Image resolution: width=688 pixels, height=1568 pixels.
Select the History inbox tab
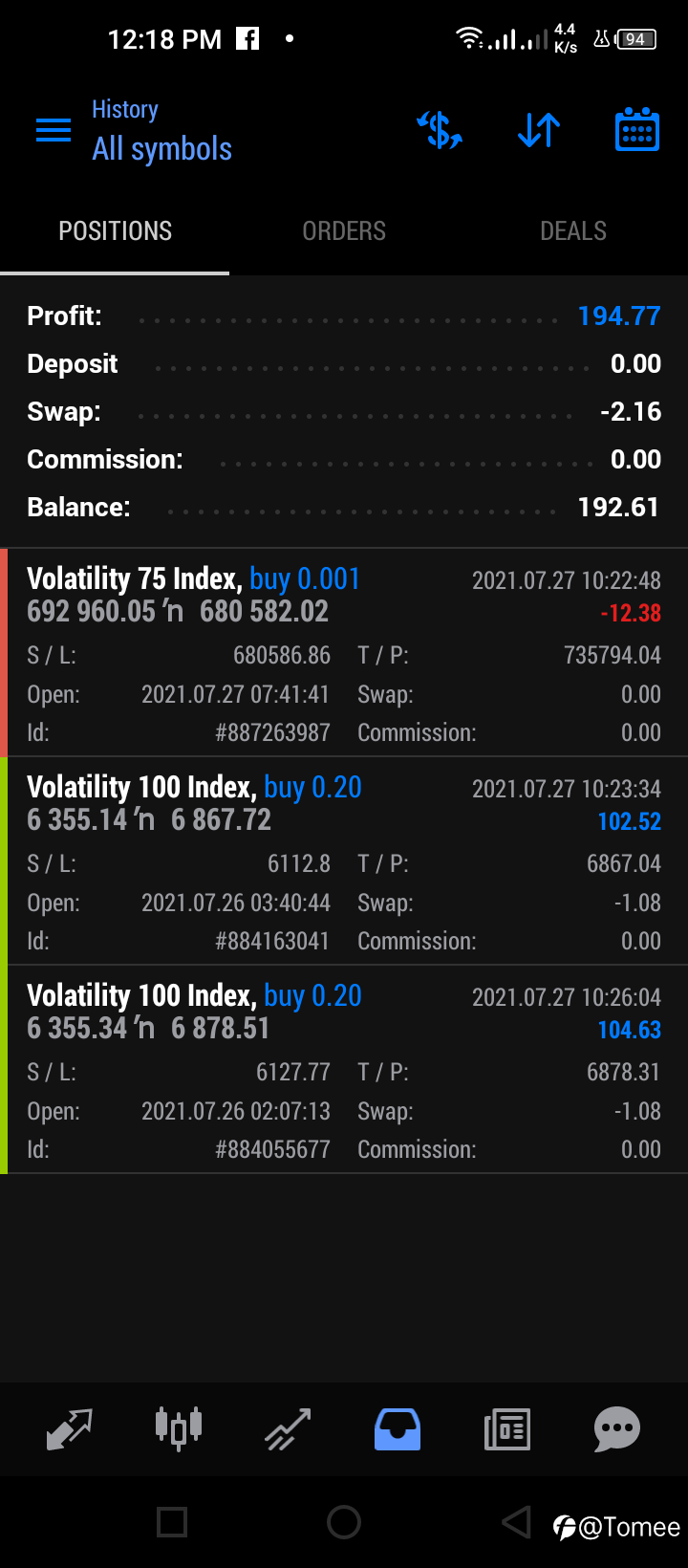pyautogui.click(x=398, y=1430)
